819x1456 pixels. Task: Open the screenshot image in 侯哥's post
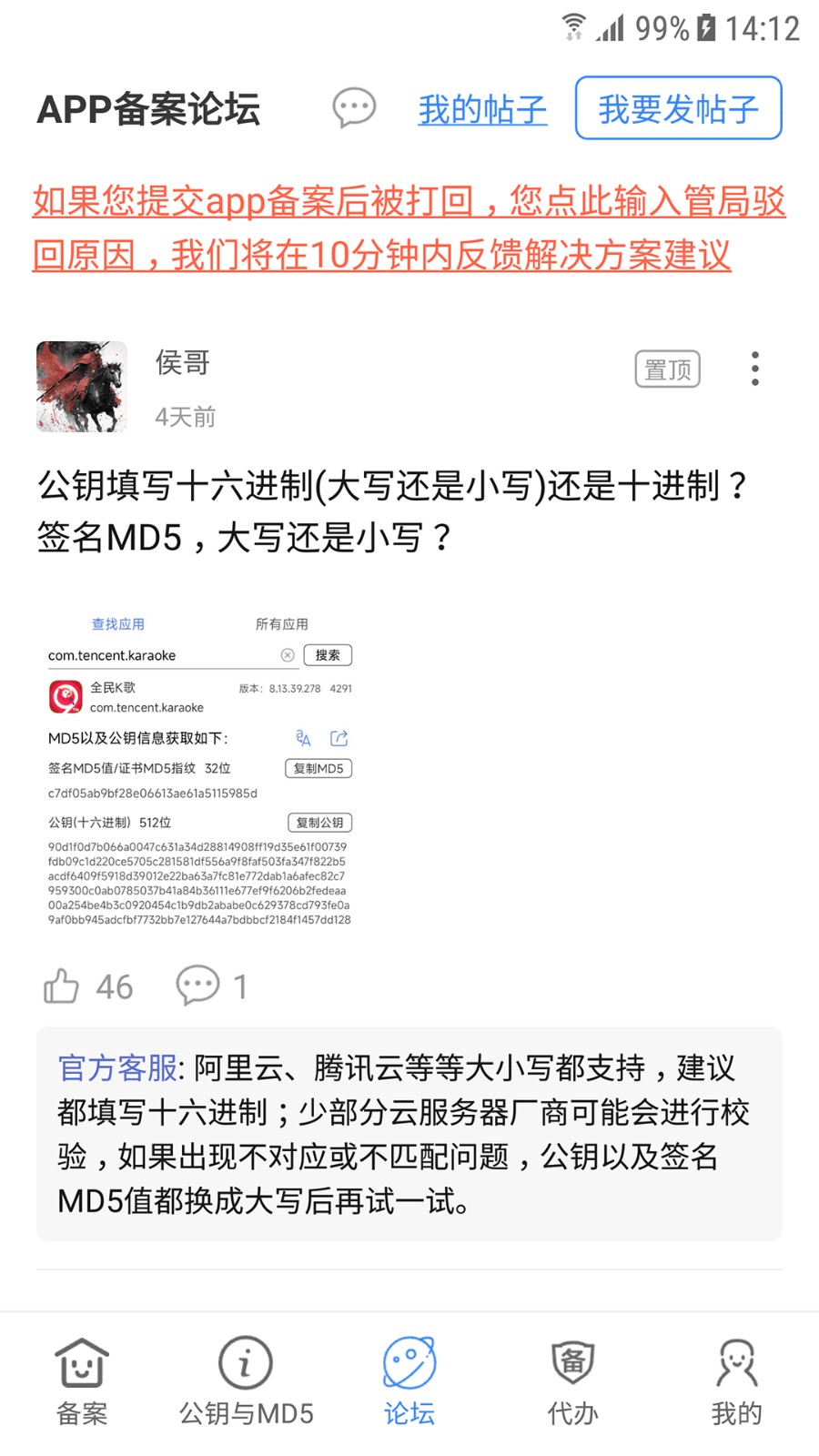(200, 770)
